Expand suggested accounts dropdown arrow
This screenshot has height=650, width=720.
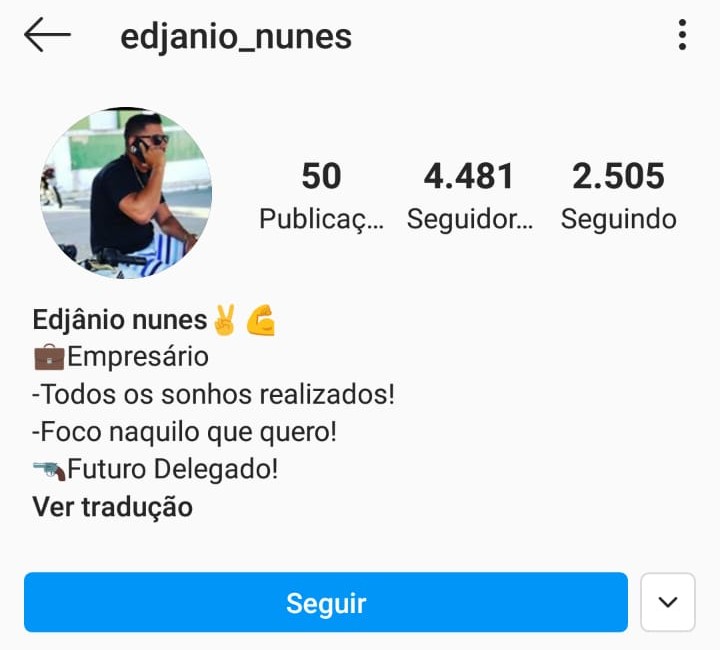(x=667, y=602)
